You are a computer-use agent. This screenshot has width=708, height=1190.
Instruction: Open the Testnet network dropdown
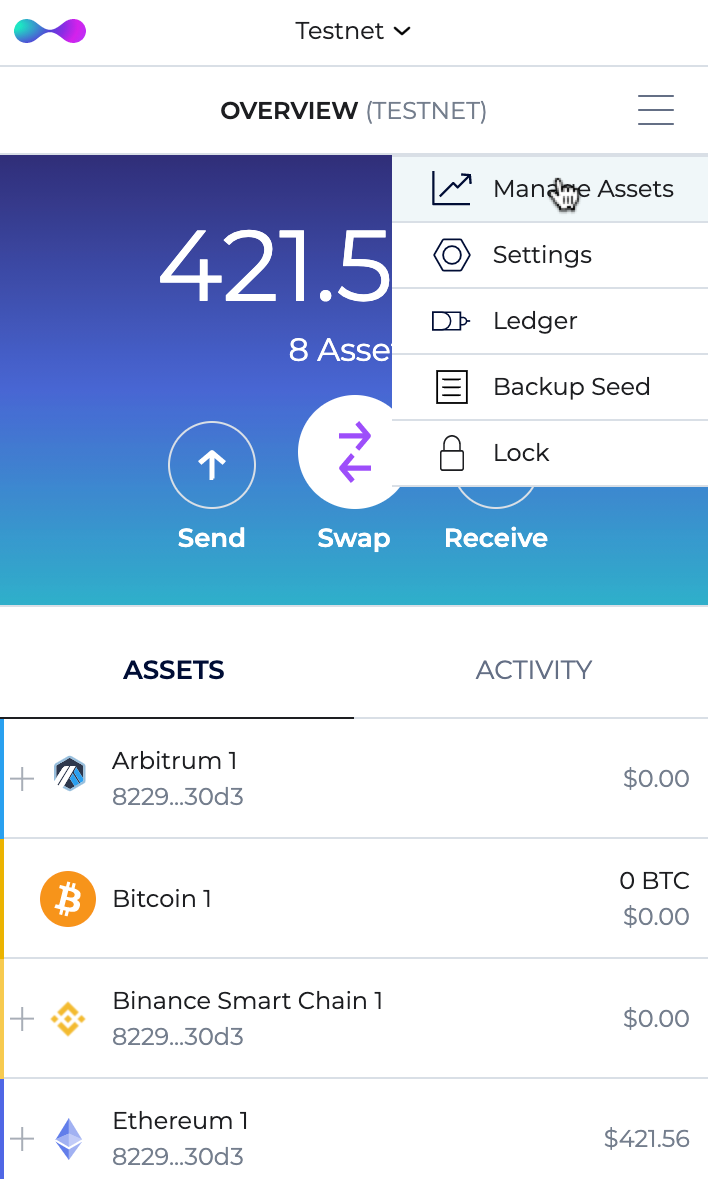coord(353,31)
